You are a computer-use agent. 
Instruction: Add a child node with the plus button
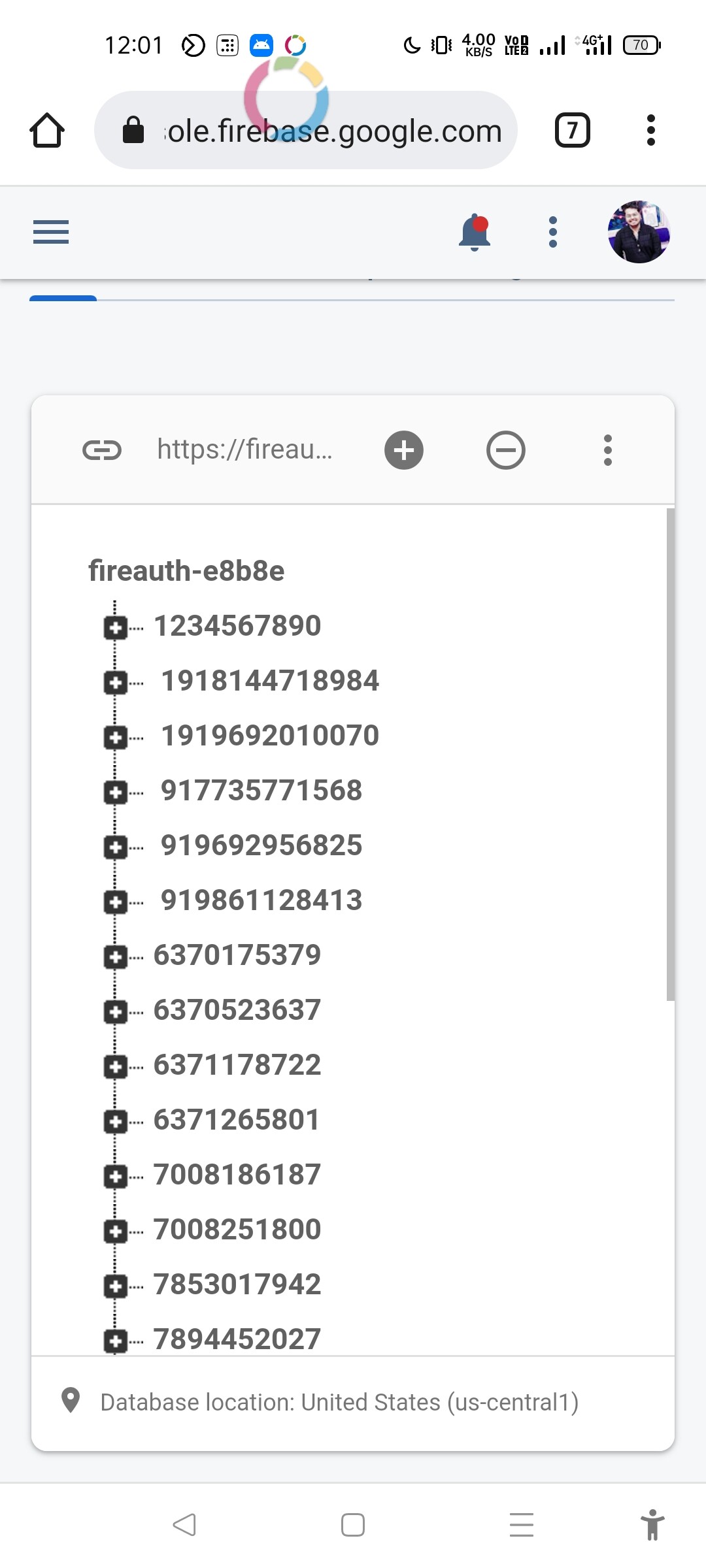point(404,450)
